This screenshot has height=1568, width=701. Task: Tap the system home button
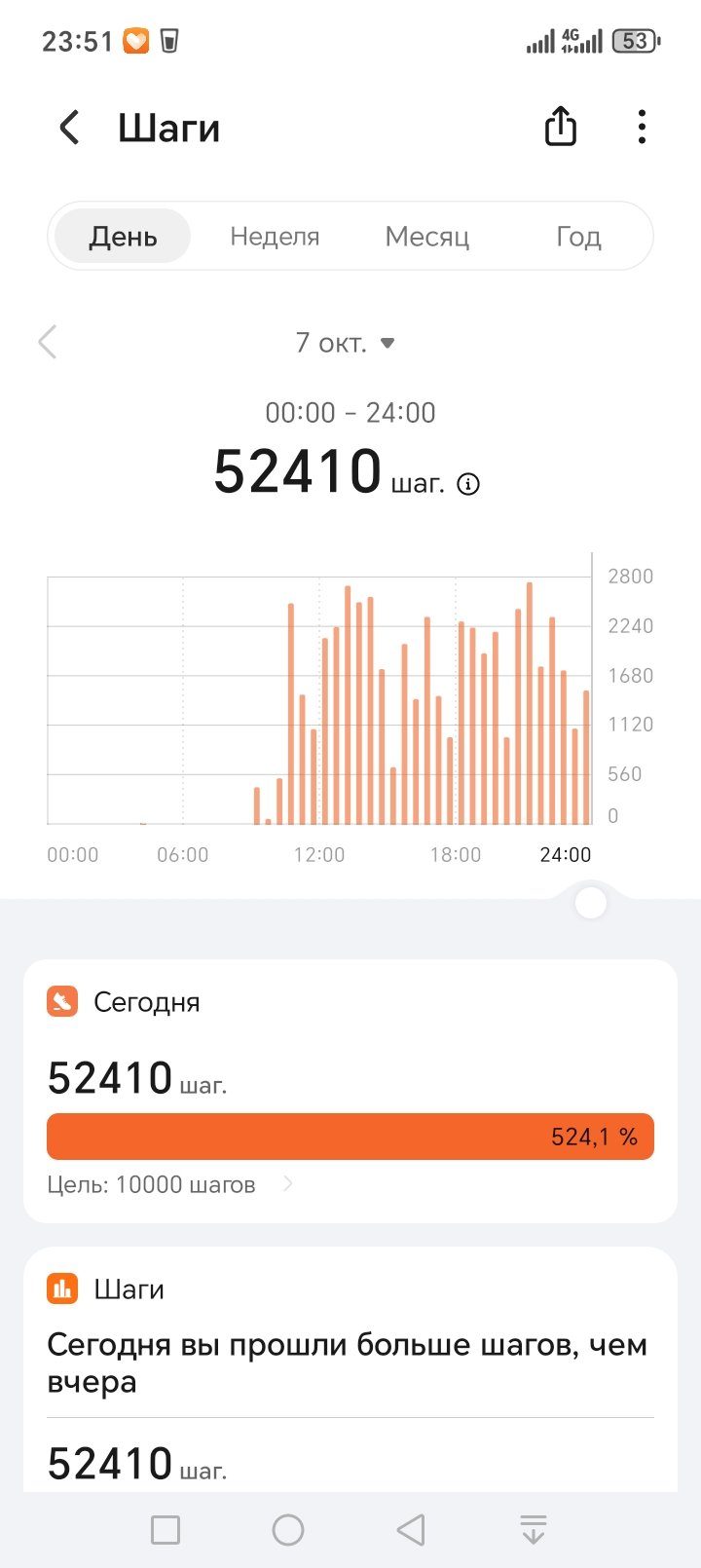[x=288, y=1529]
